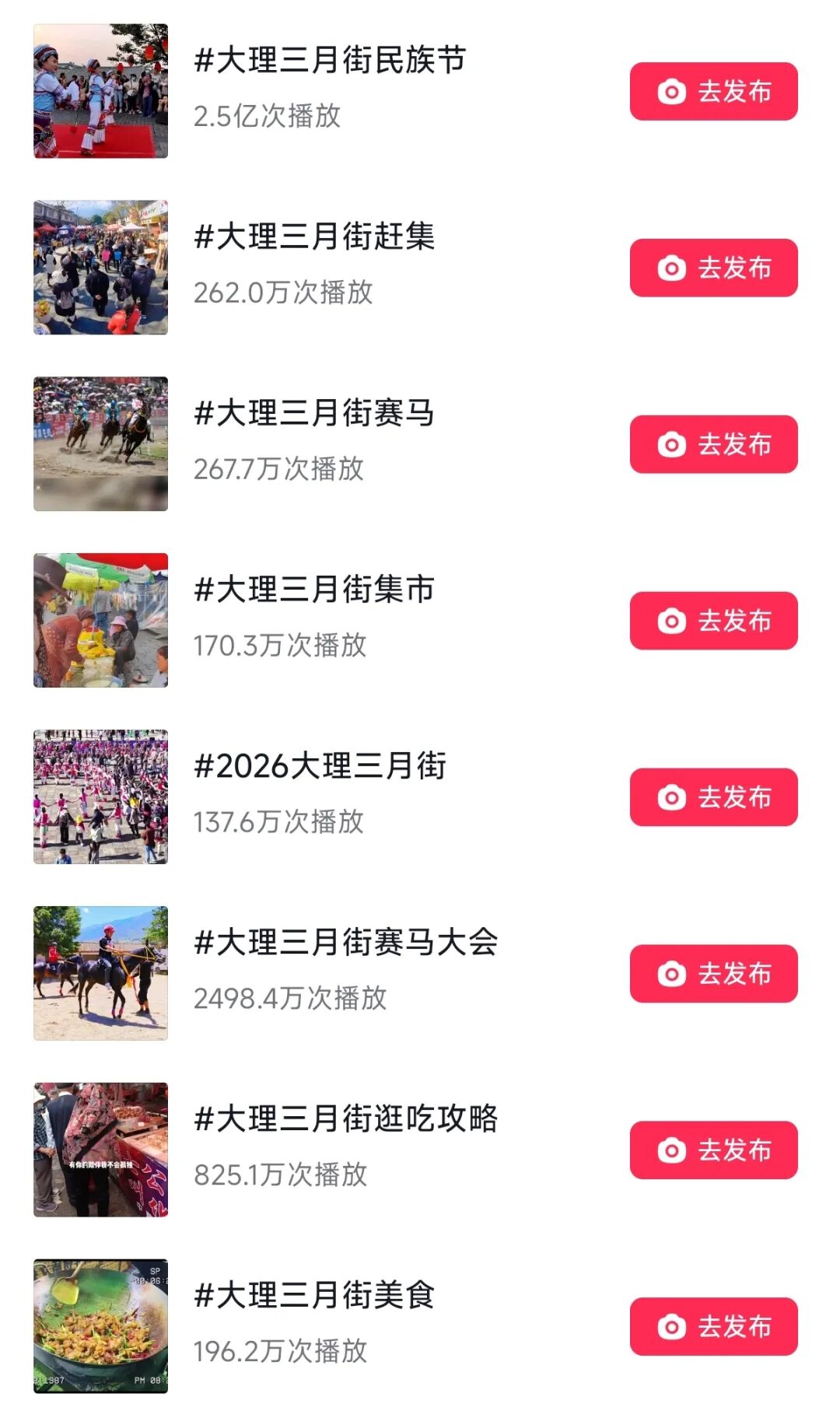This screenshot has width=840, height=1418.
Task: Post a video under #大理三月街集市
Action: pyautogui.click(x=713, y=621)
